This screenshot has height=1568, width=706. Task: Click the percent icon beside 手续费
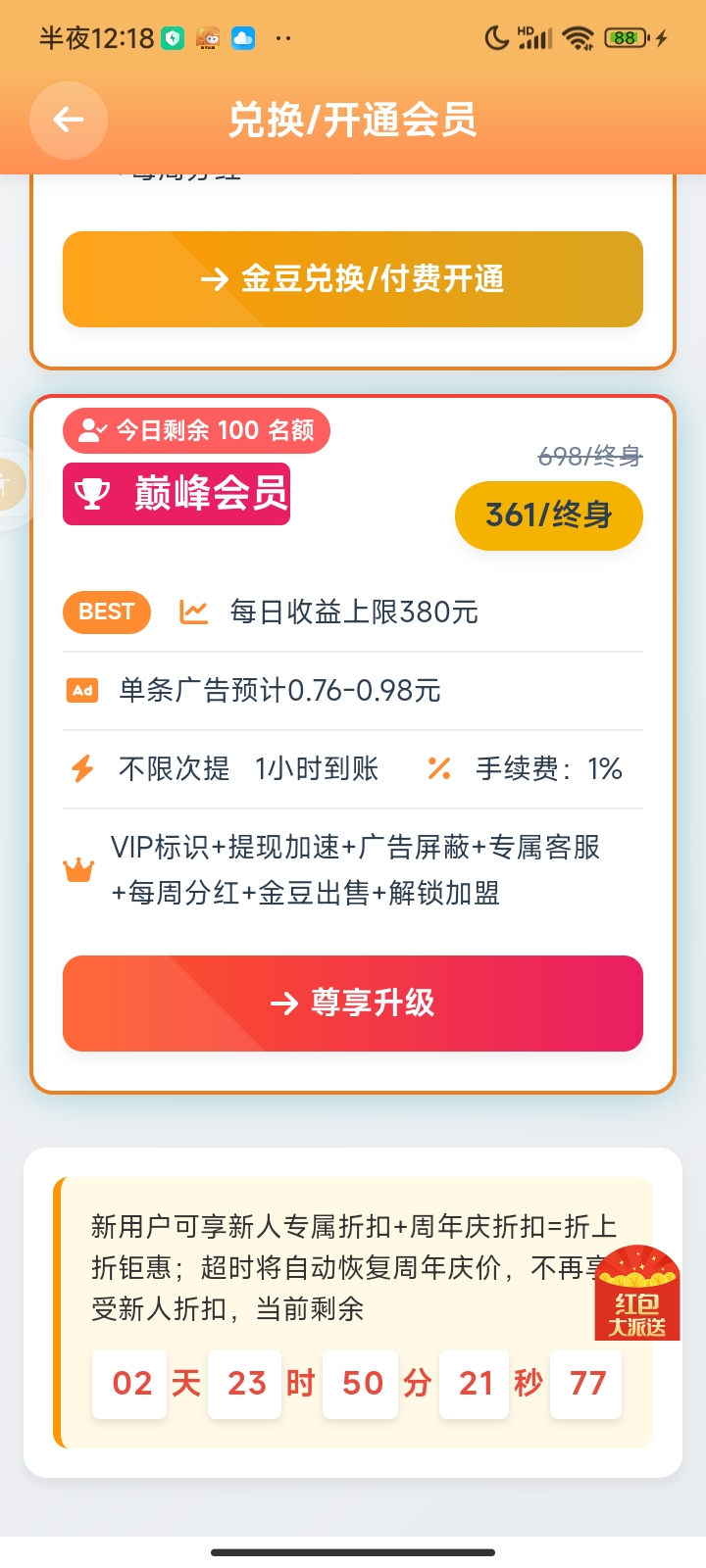pos(440,768)
